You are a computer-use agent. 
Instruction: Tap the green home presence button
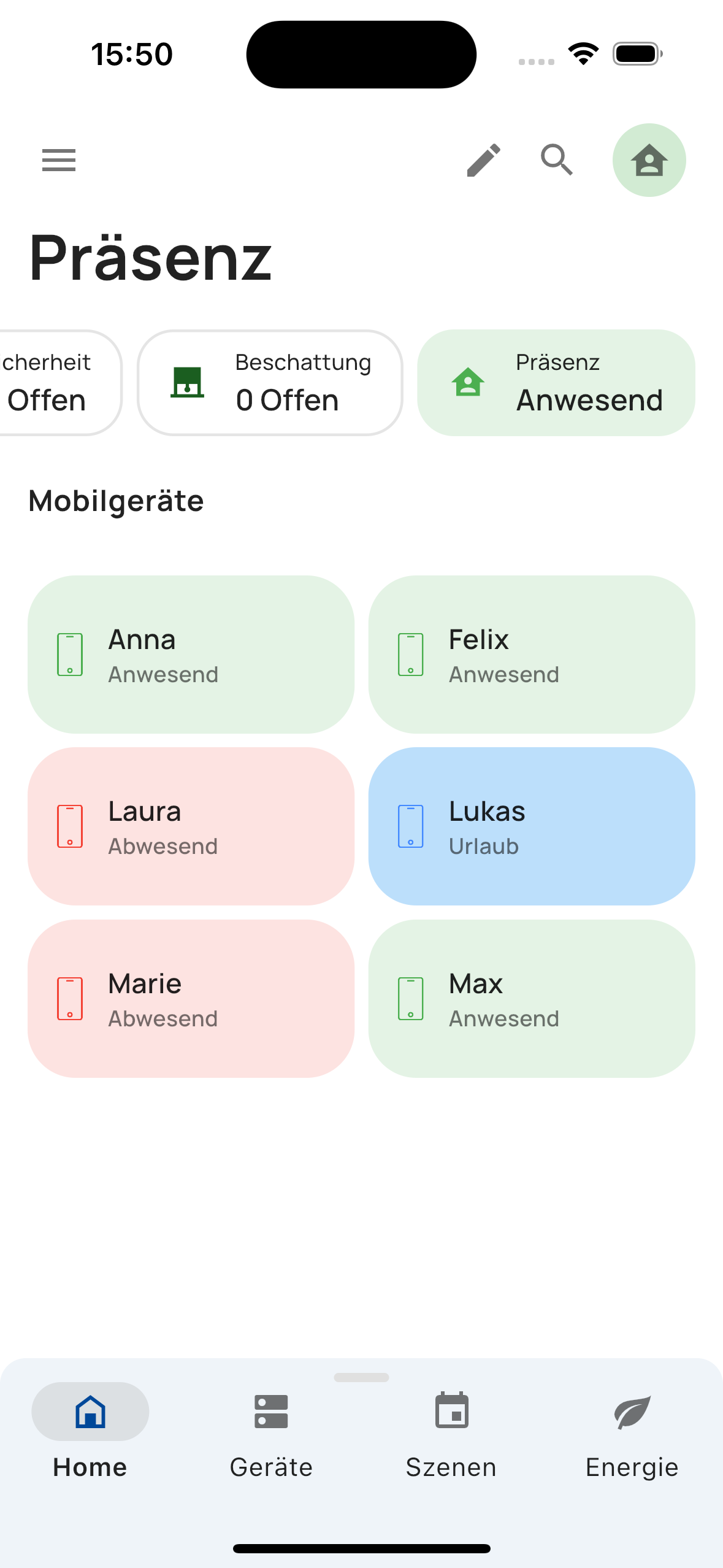(649, 160)
